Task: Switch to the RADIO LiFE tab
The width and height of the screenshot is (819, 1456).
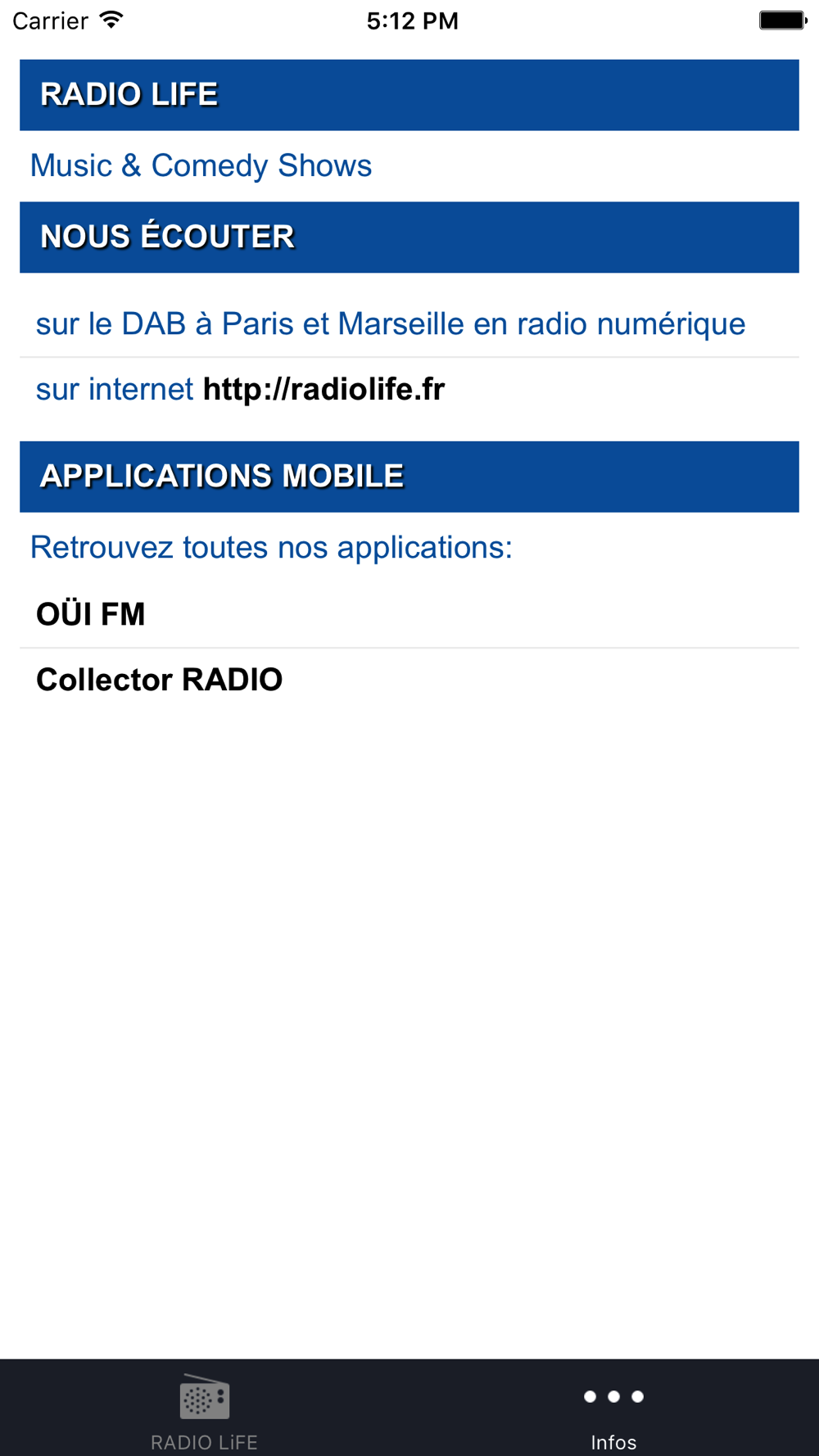Action: 205,1409
